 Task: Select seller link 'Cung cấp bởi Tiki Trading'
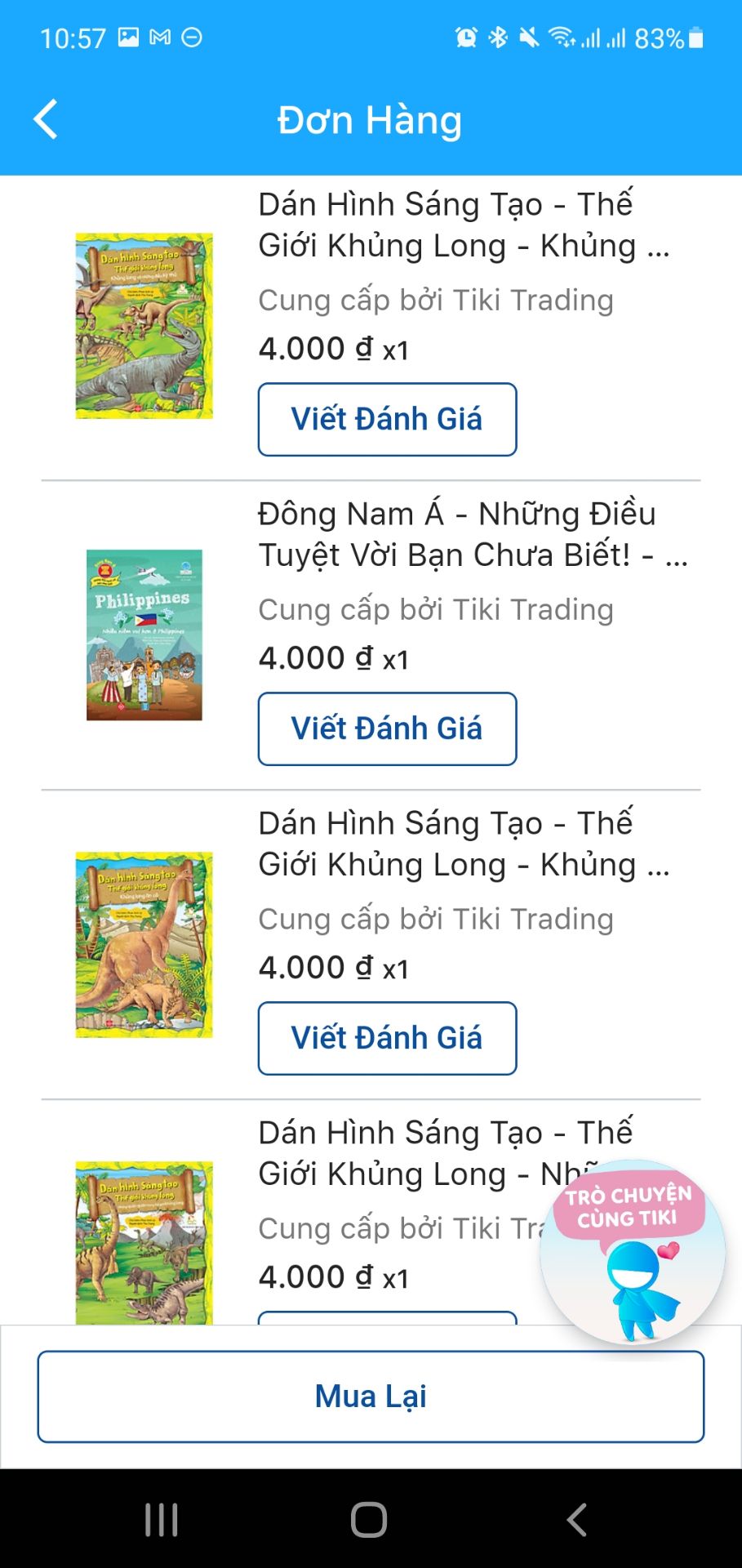435,300
